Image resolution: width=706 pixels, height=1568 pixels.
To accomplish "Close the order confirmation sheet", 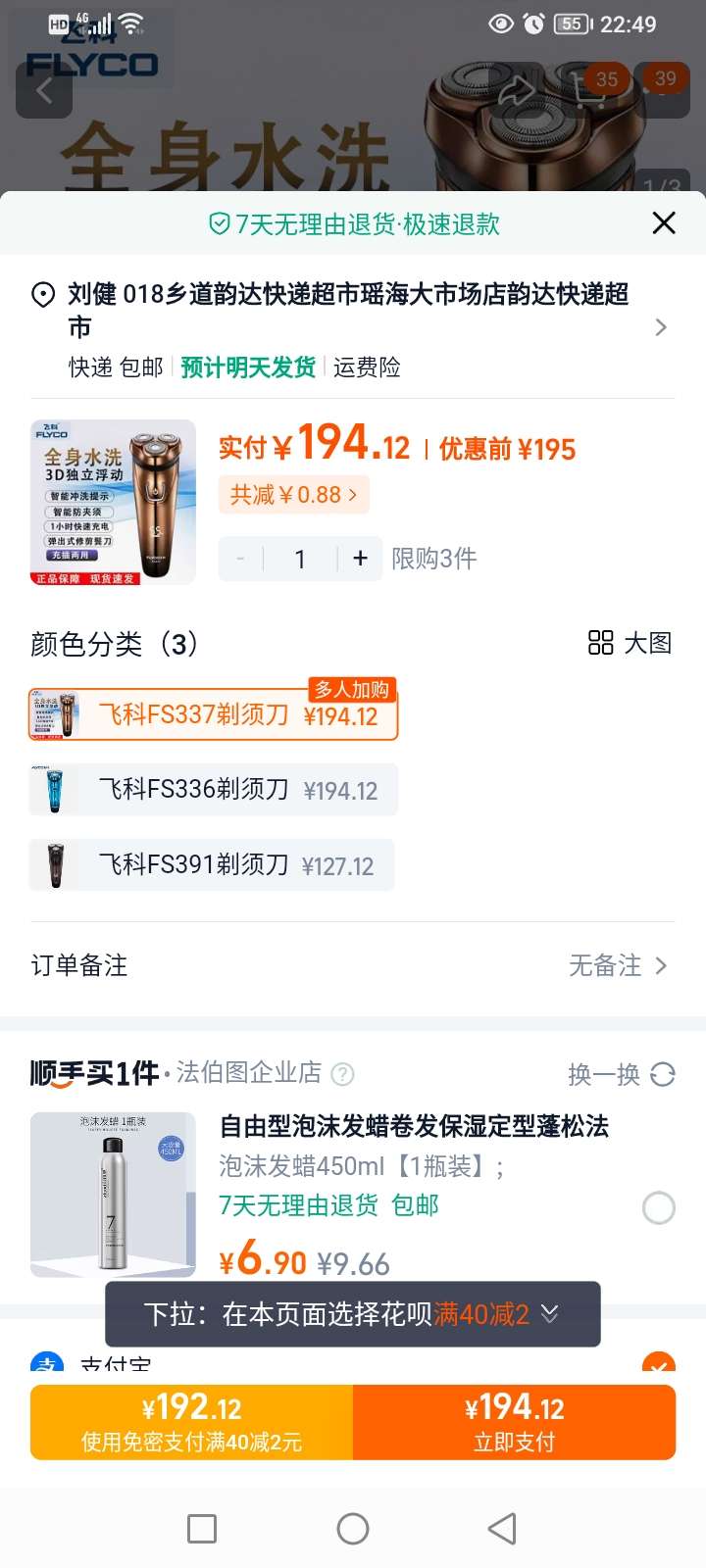I will tap(664, 223).
